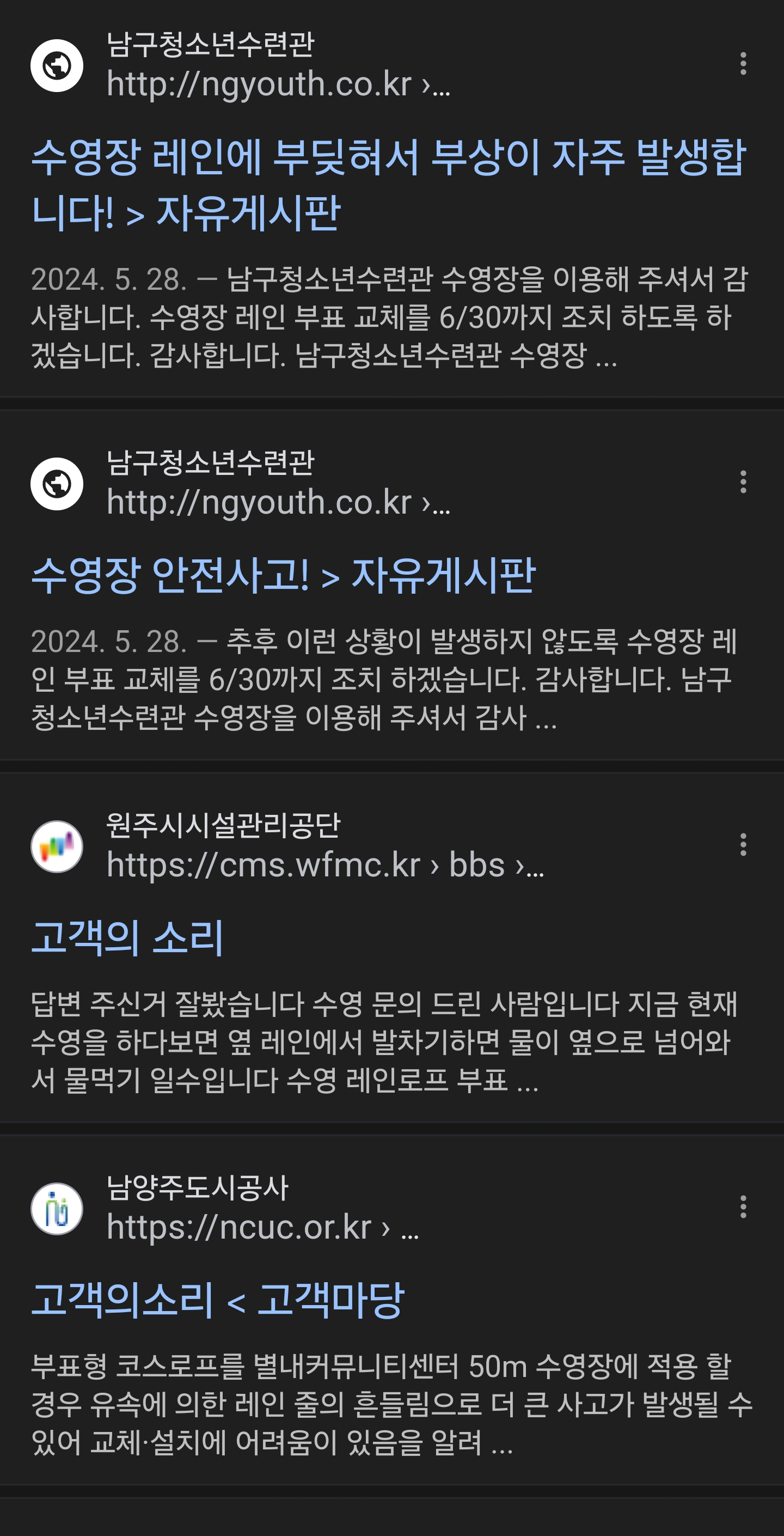This screenshot has height=1536, width=784.
Task: Open the overflow menu for the 남양주도시공사 result
Action: point(743,1207)
